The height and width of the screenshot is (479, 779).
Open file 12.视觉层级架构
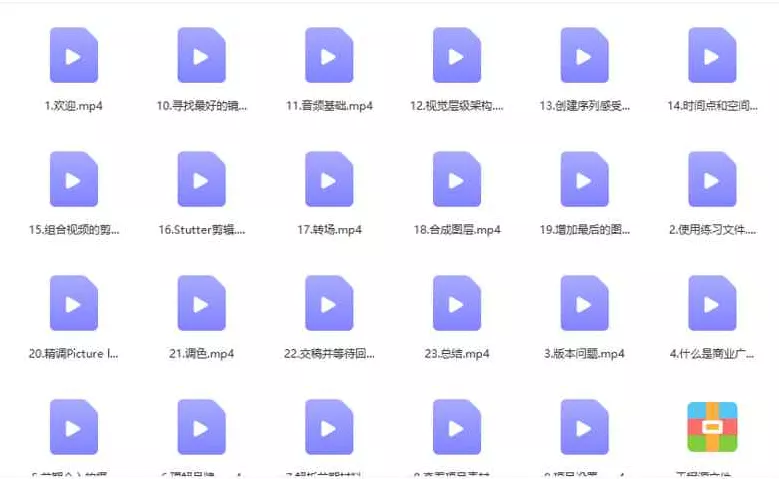[x=457, y=55]
